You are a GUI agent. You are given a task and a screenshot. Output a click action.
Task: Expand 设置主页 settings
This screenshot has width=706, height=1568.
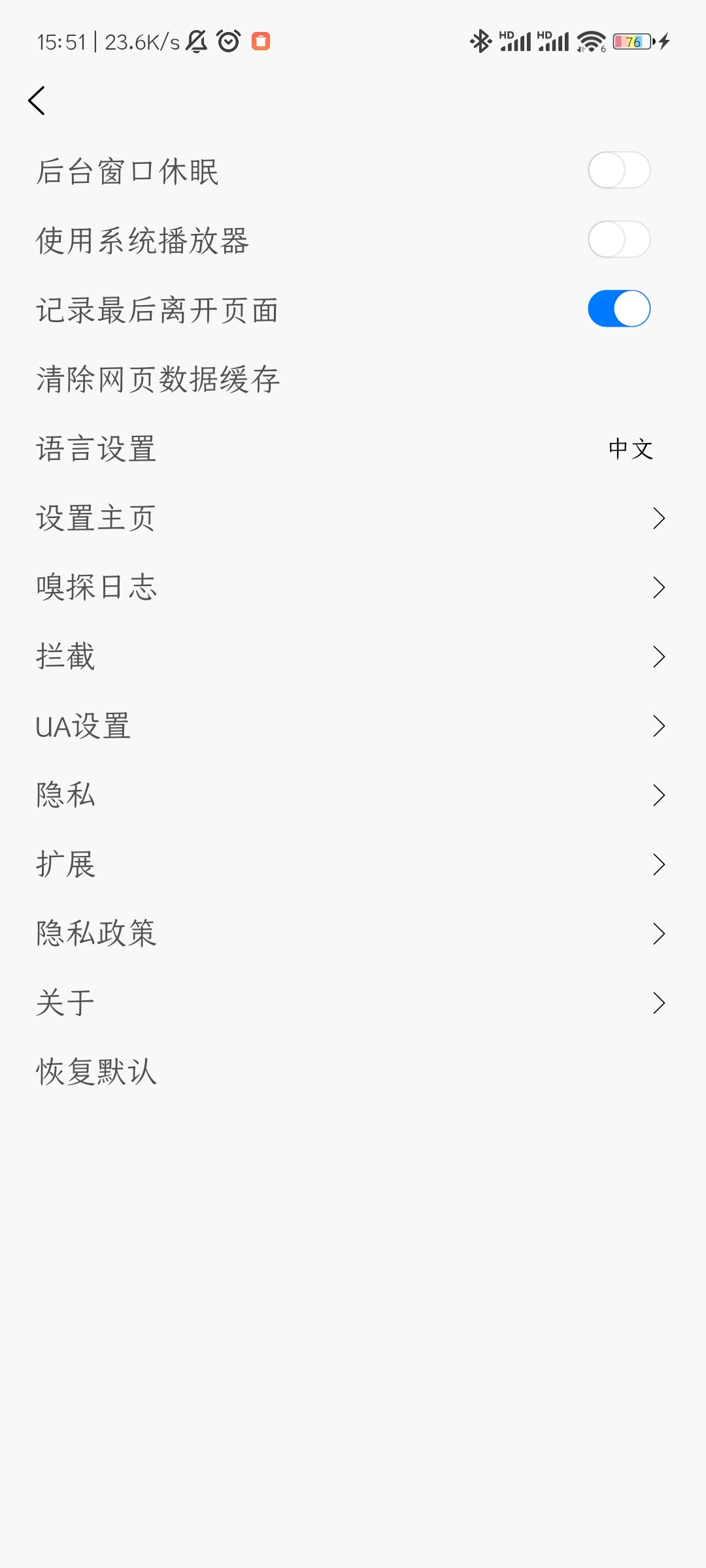tap(660, 518)
